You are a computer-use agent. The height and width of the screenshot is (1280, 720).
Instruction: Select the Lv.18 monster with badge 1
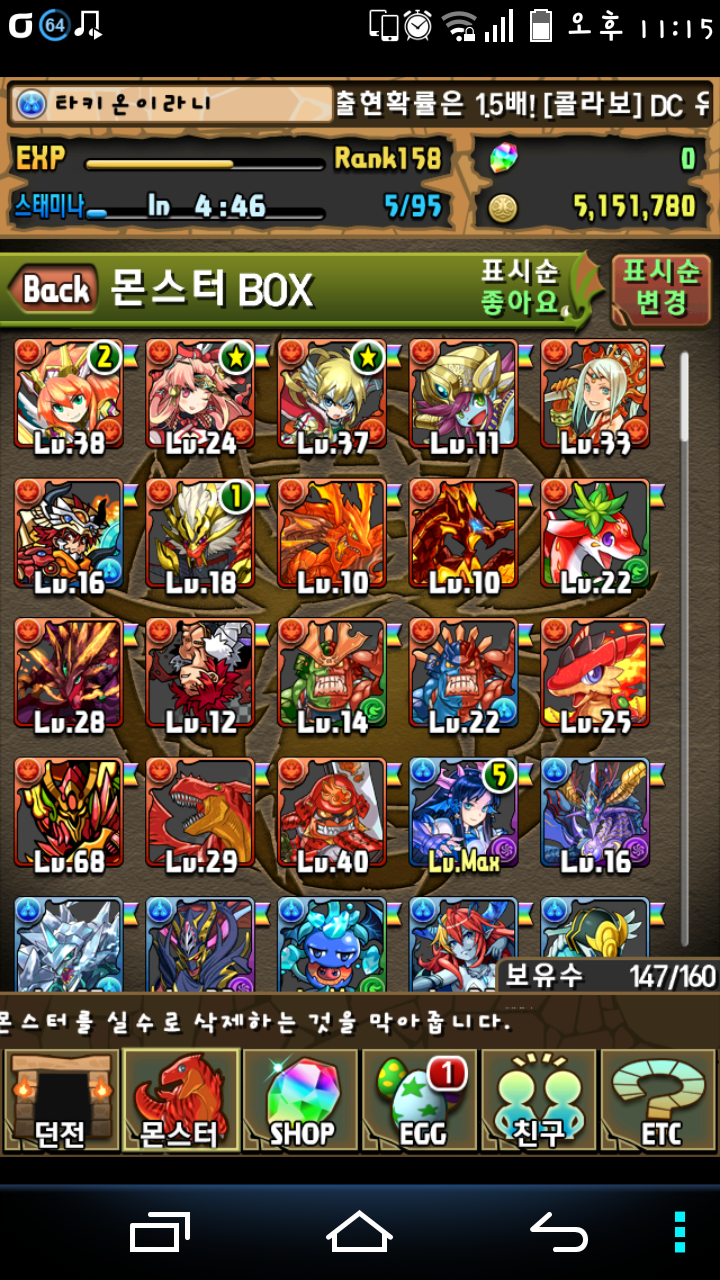click(200, 536)
